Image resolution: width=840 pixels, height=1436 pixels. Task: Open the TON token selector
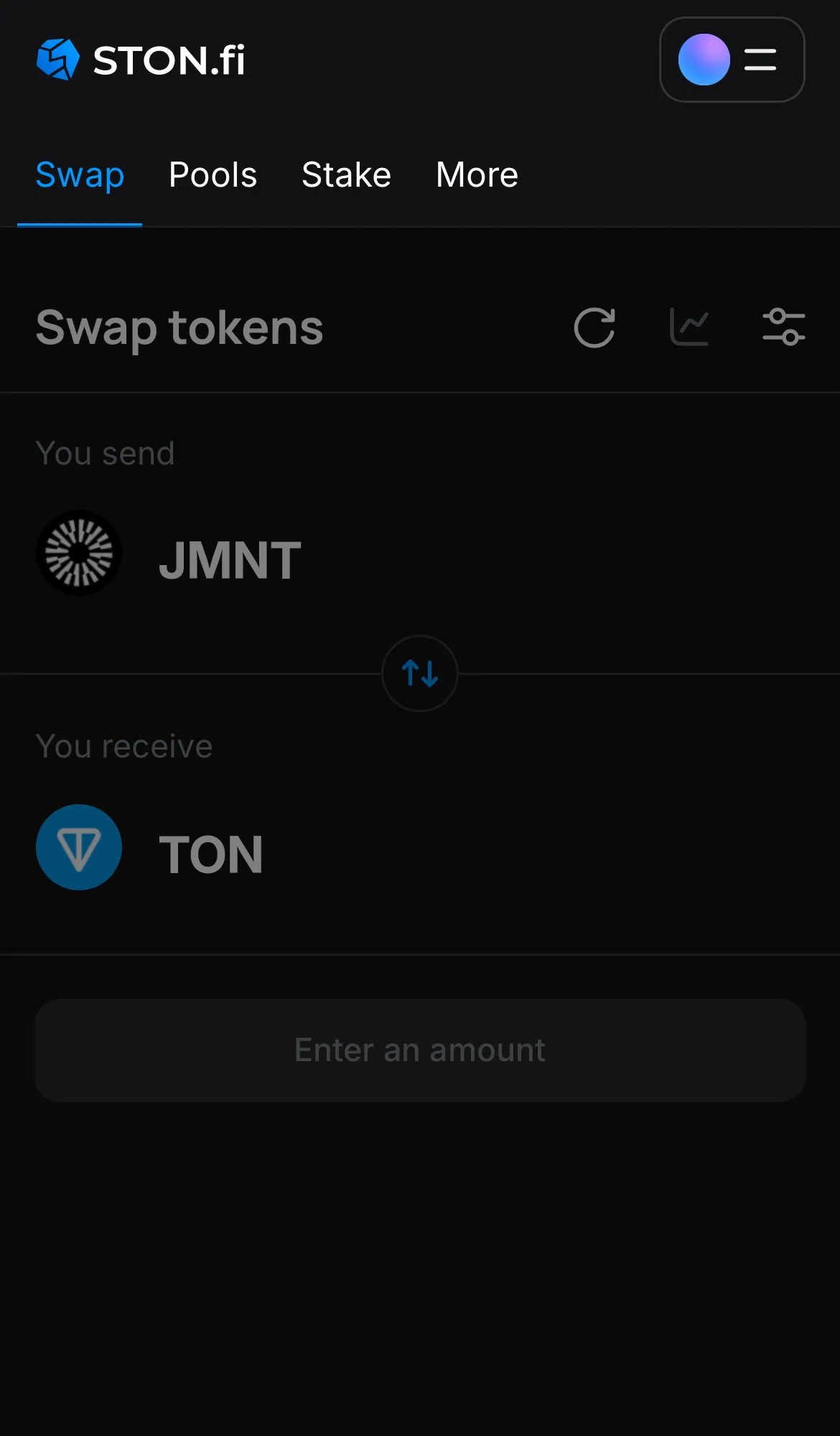210,853
